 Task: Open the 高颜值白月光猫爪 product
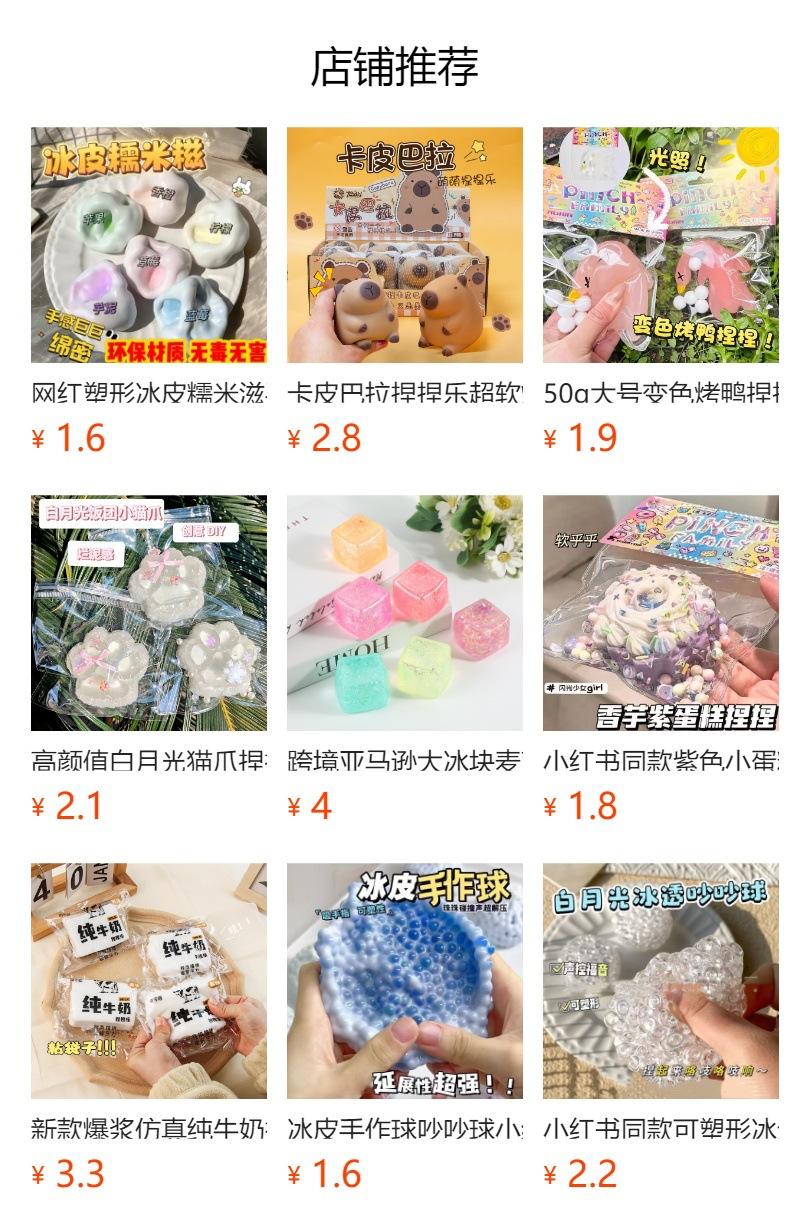pos(149,613)
